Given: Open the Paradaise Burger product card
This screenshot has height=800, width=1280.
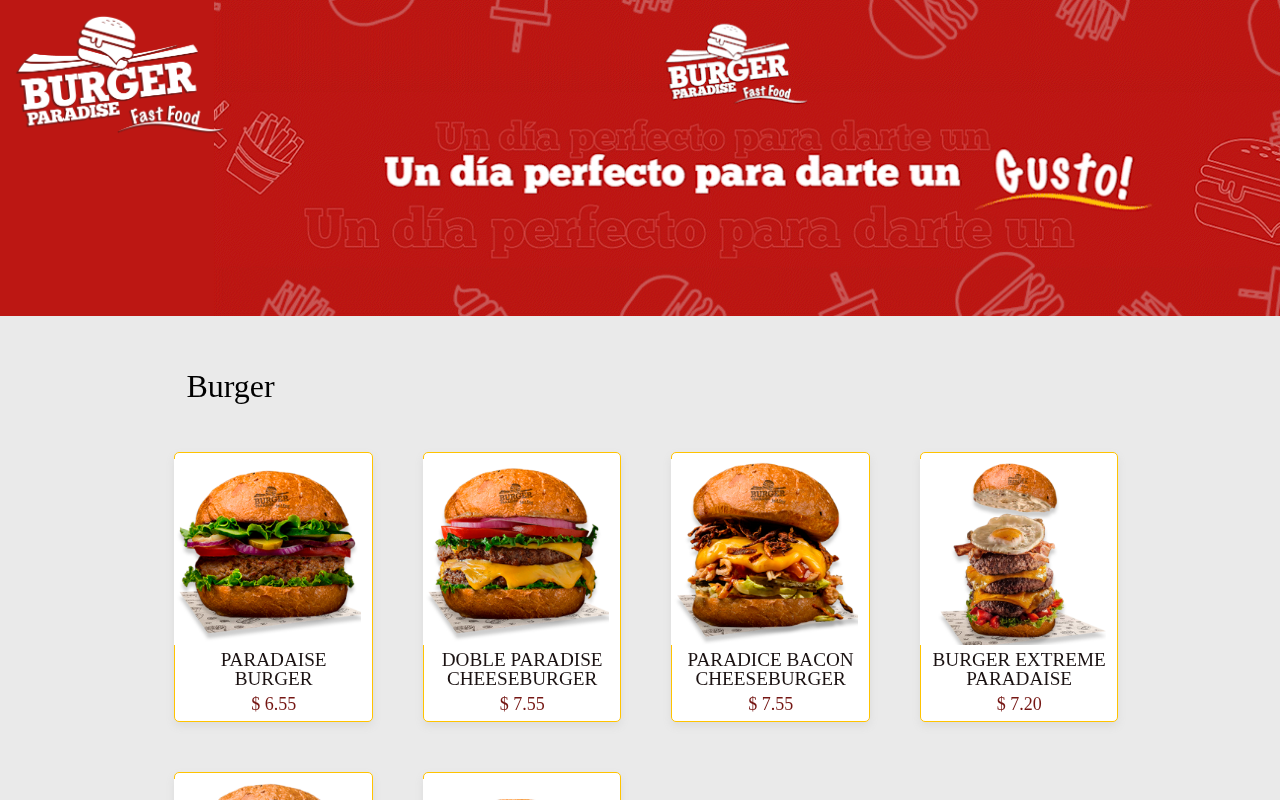Looking at the screenshot, I should coord(273,587).
